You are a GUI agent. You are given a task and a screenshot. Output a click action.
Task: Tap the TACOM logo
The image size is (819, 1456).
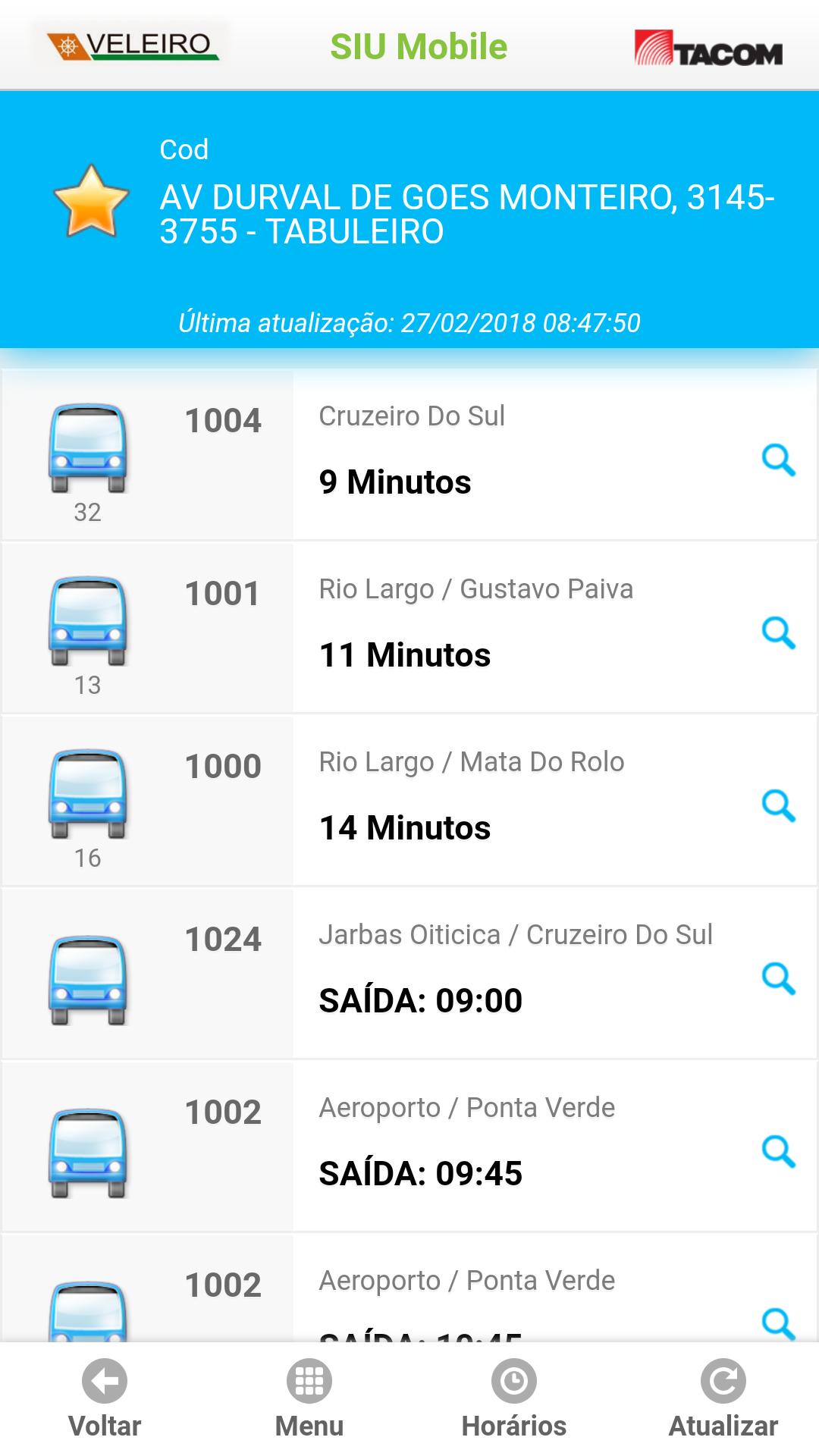(x=709, y=45)
